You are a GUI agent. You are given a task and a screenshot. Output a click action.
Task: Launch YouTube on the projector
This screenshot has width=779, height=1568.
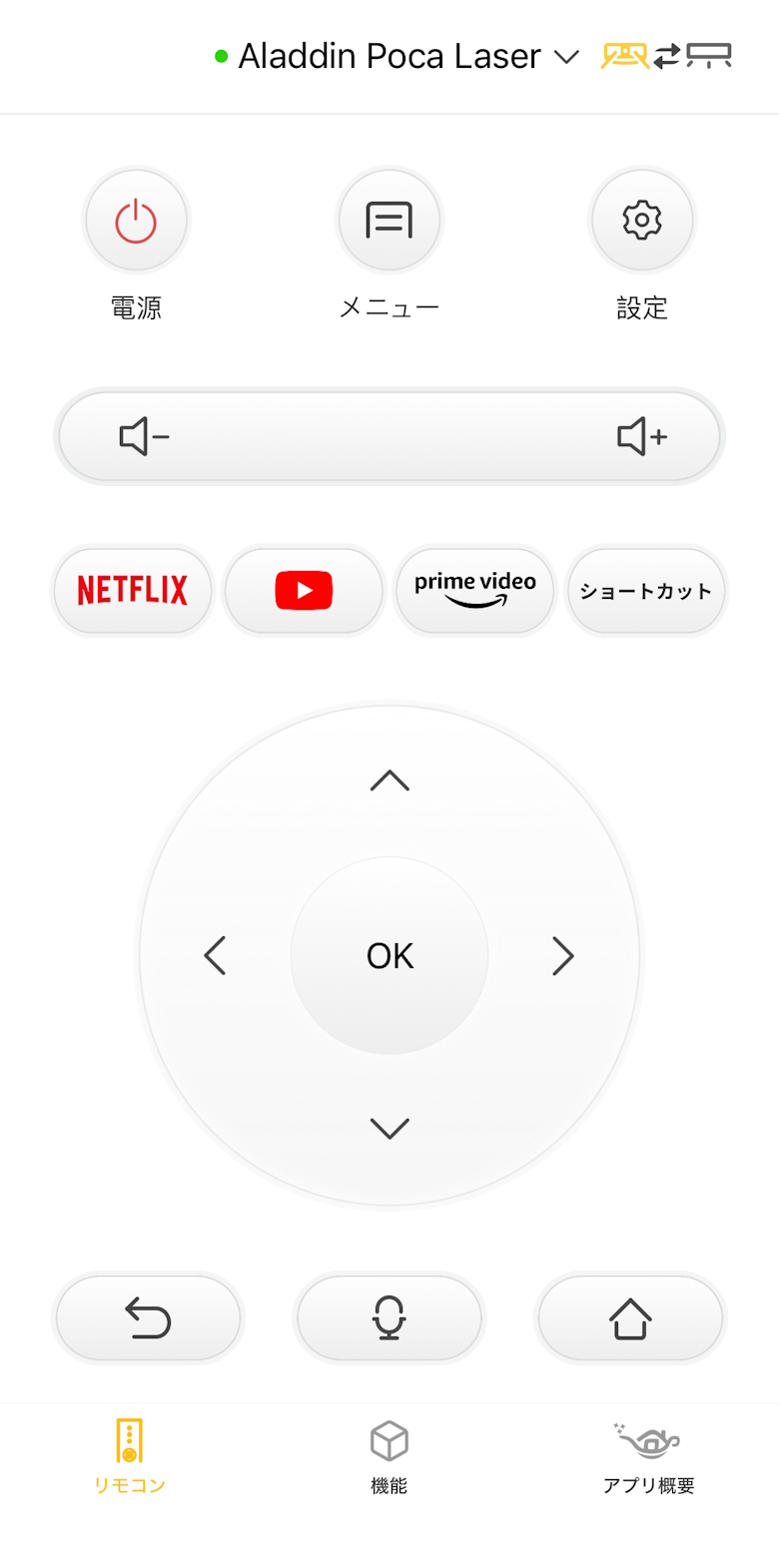click(304, 591)
